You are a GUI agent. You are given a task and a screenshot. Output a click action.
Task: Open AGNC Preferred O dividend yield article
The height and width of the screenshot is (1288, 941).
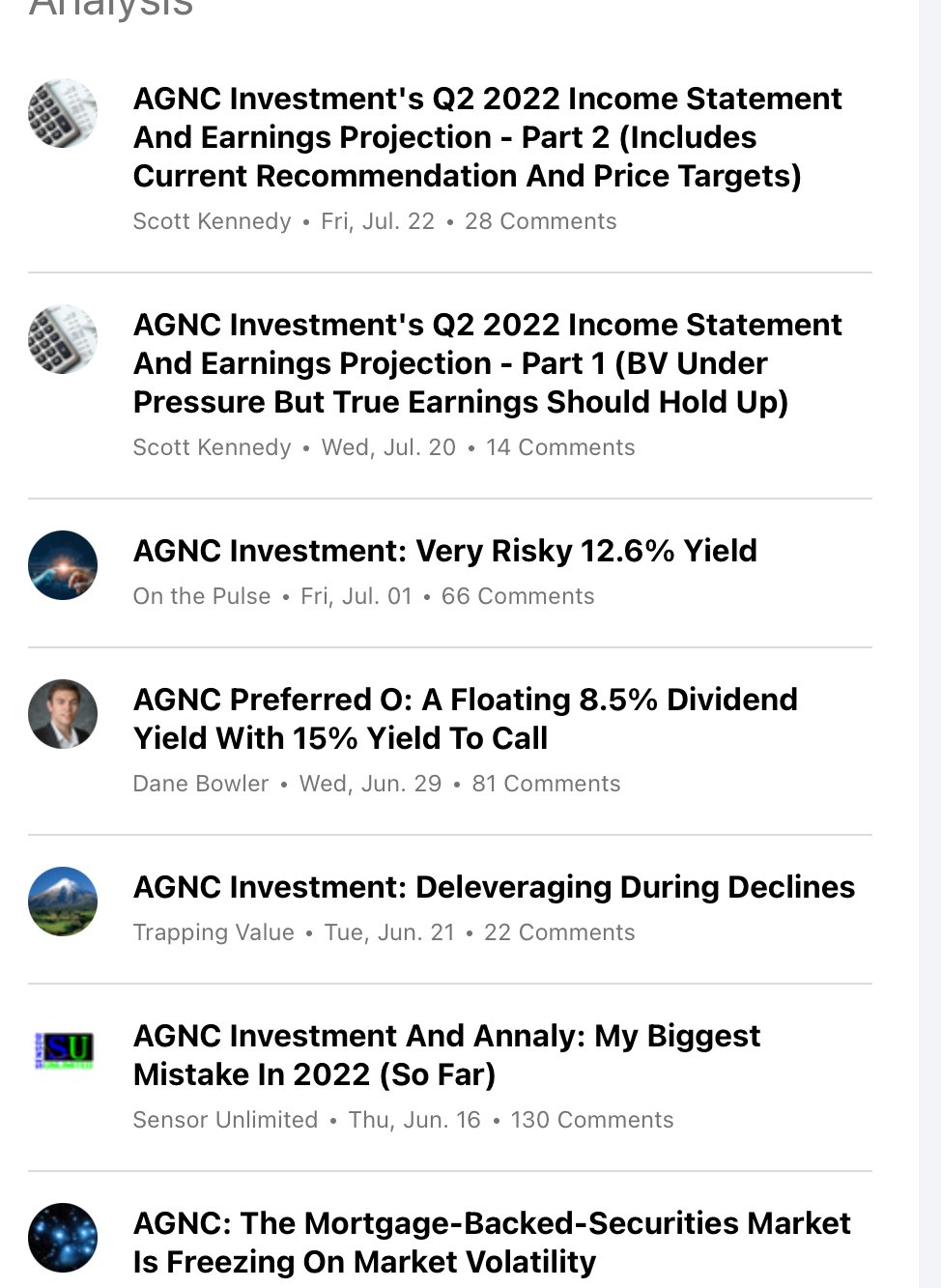click(465, 719)
